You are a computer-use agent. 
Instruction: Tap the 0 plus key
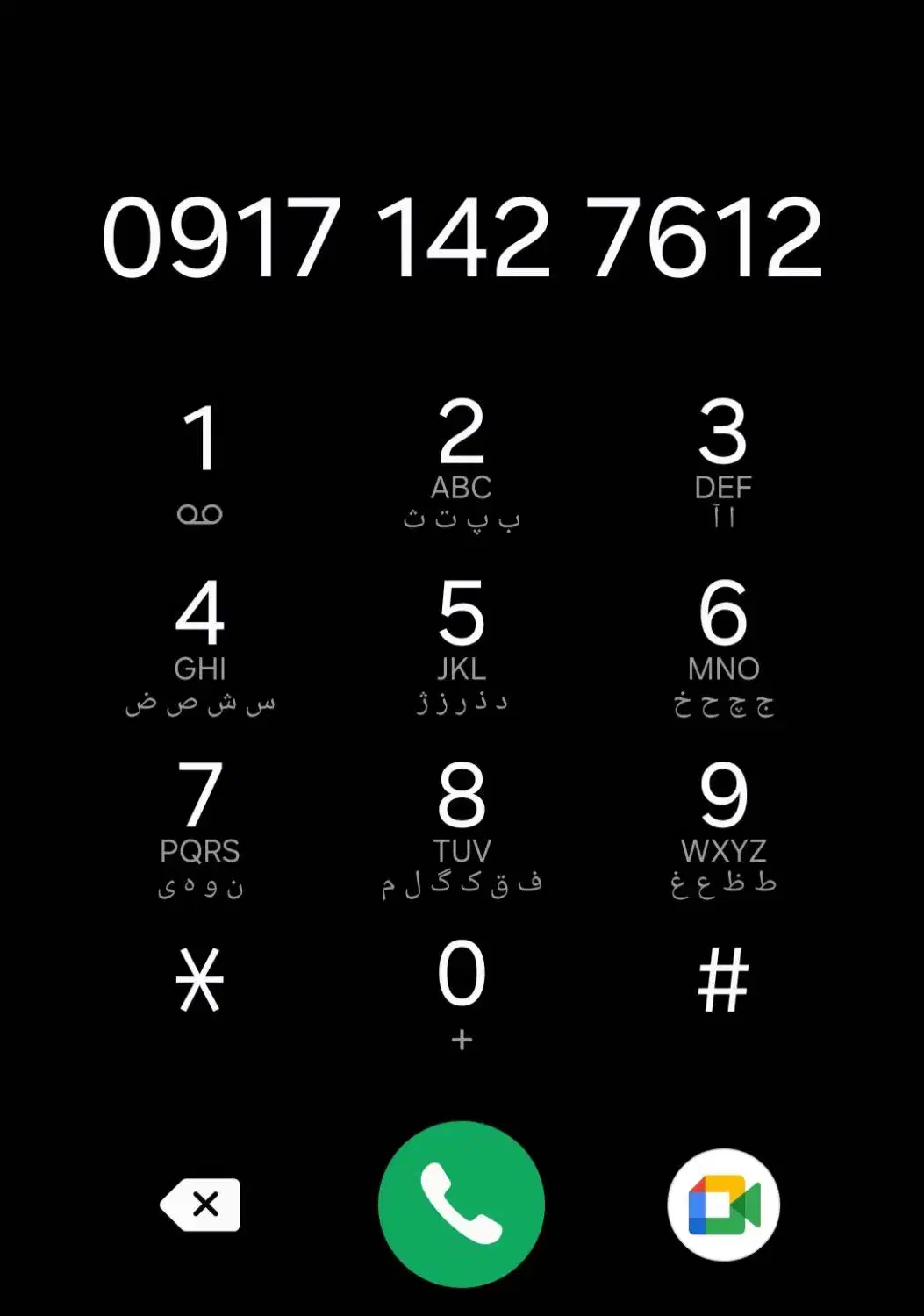462,993
